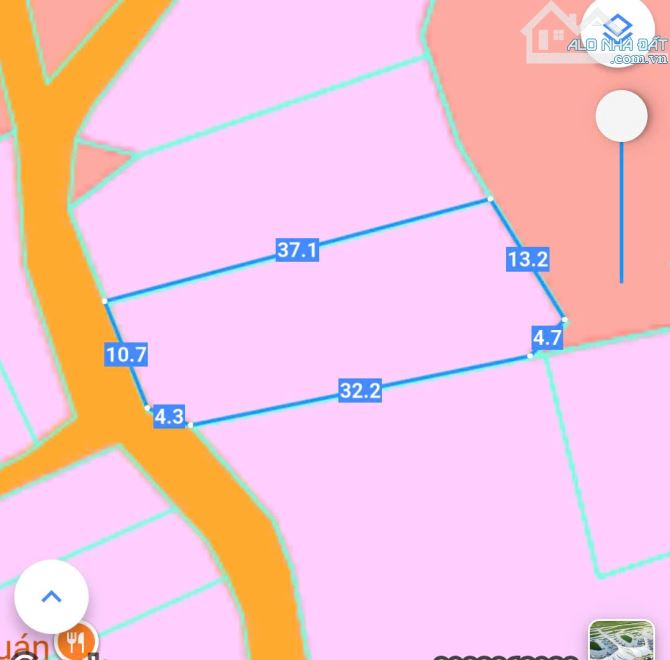Open the basemap thumbnail in the corner

click(621, 641)
